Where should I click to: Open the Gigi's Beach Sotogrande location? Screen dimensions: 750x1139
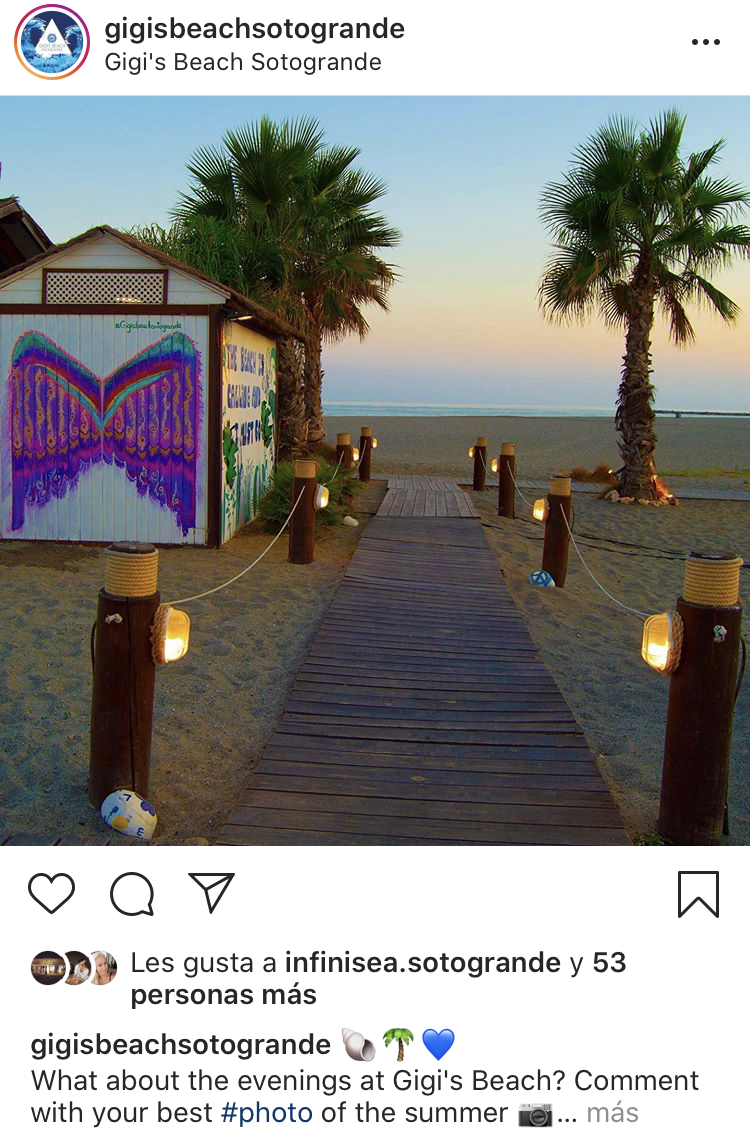(243, 62)
